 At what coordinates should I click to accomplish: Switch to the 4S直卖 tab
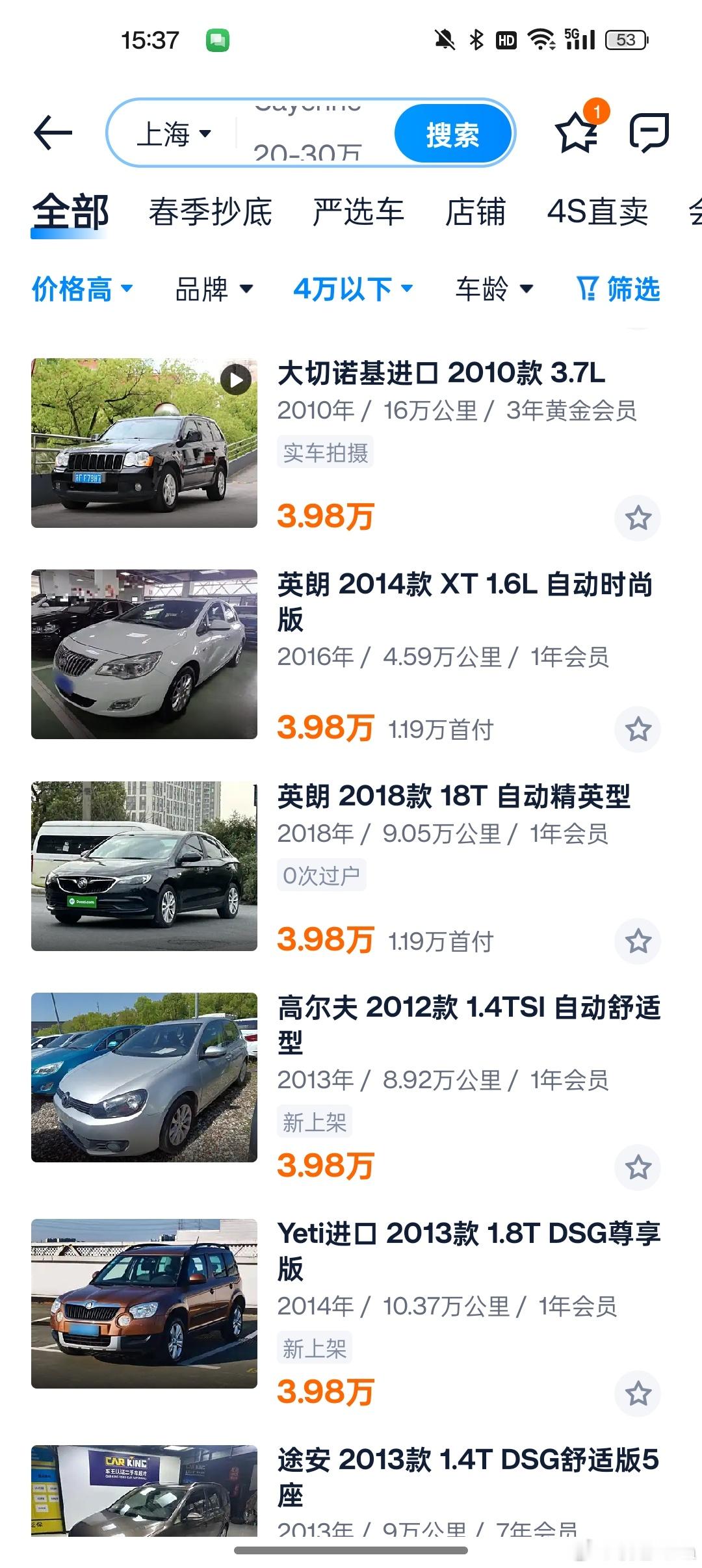coord(597,212)
